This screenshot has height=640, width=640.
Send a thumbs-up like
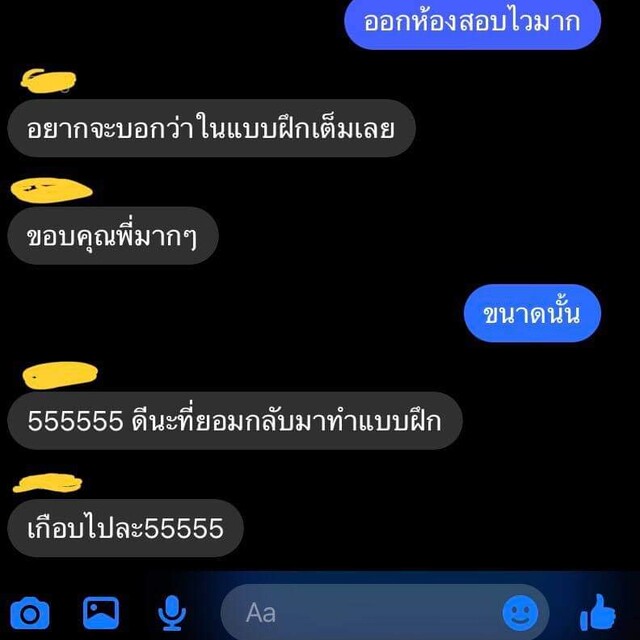pyautogui.click(x=598, y=611)
